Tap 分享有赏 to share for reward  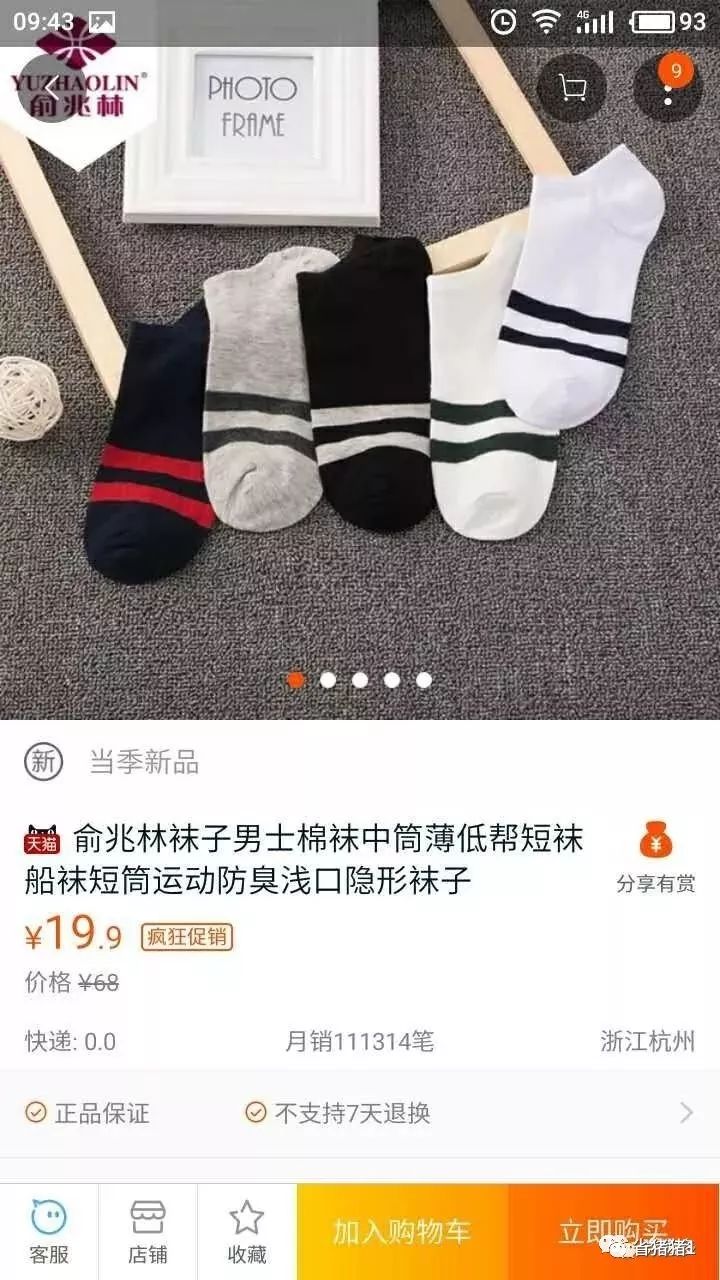point(656,857)
